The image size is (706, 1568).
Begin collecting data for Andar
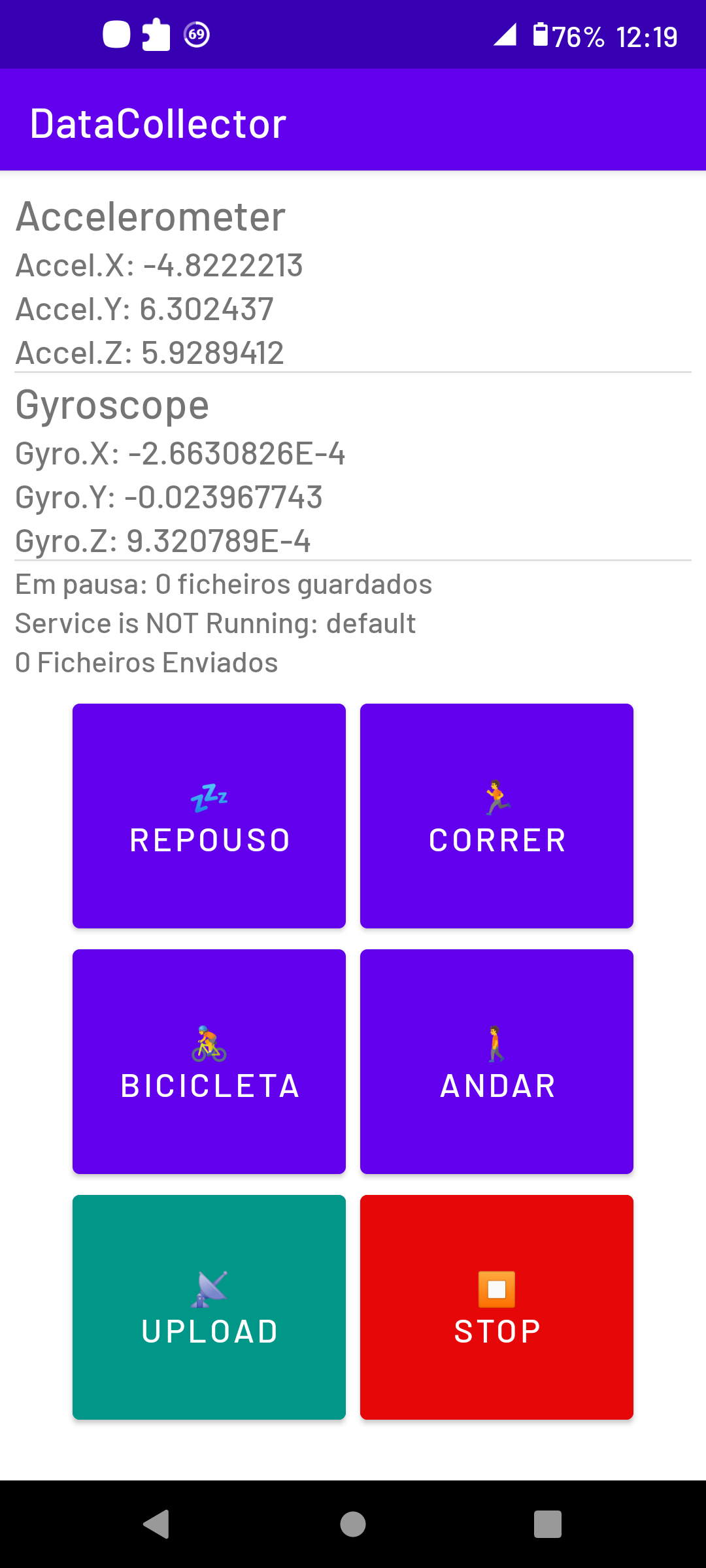pos(497,1061)
